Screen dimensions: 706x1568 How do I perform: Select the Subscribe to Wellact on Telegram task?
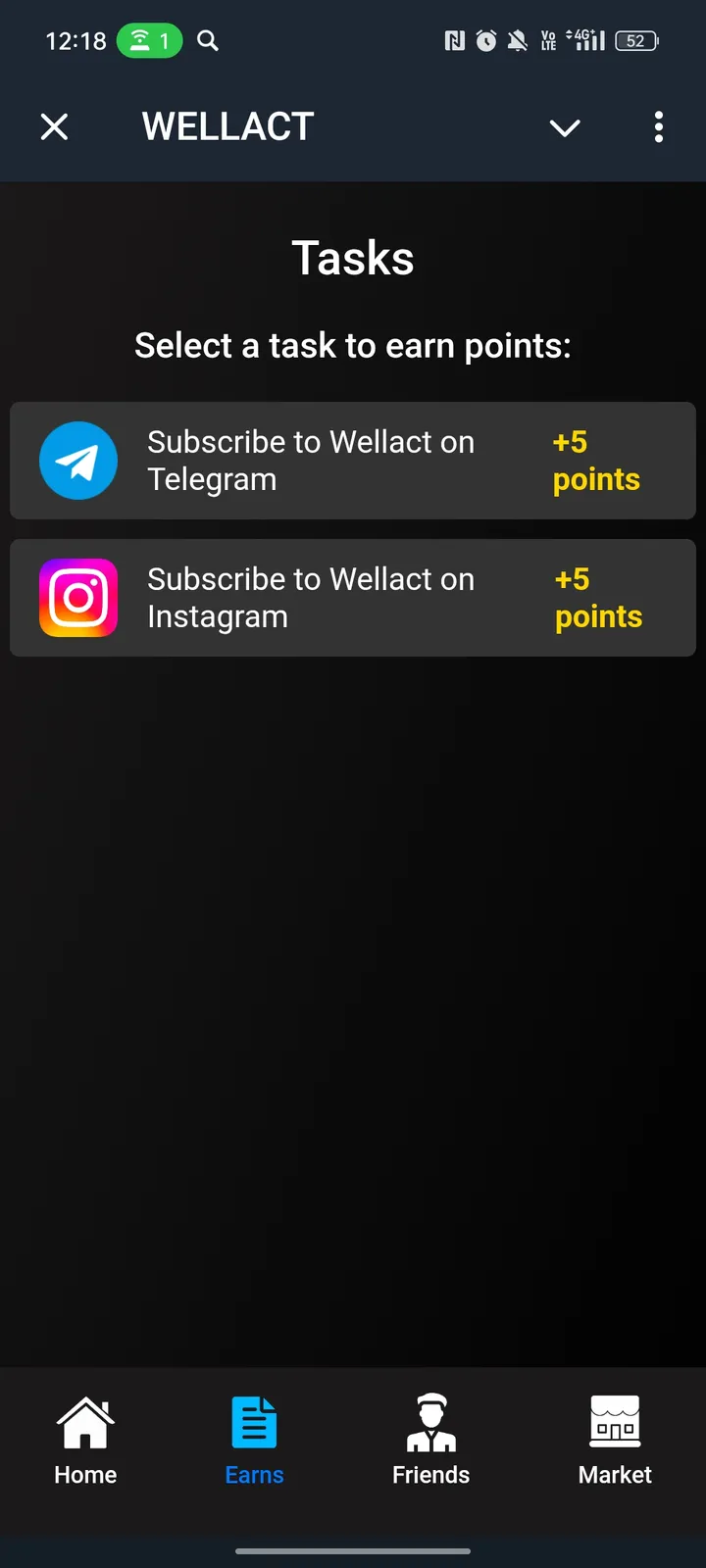[x=353, y=461]
